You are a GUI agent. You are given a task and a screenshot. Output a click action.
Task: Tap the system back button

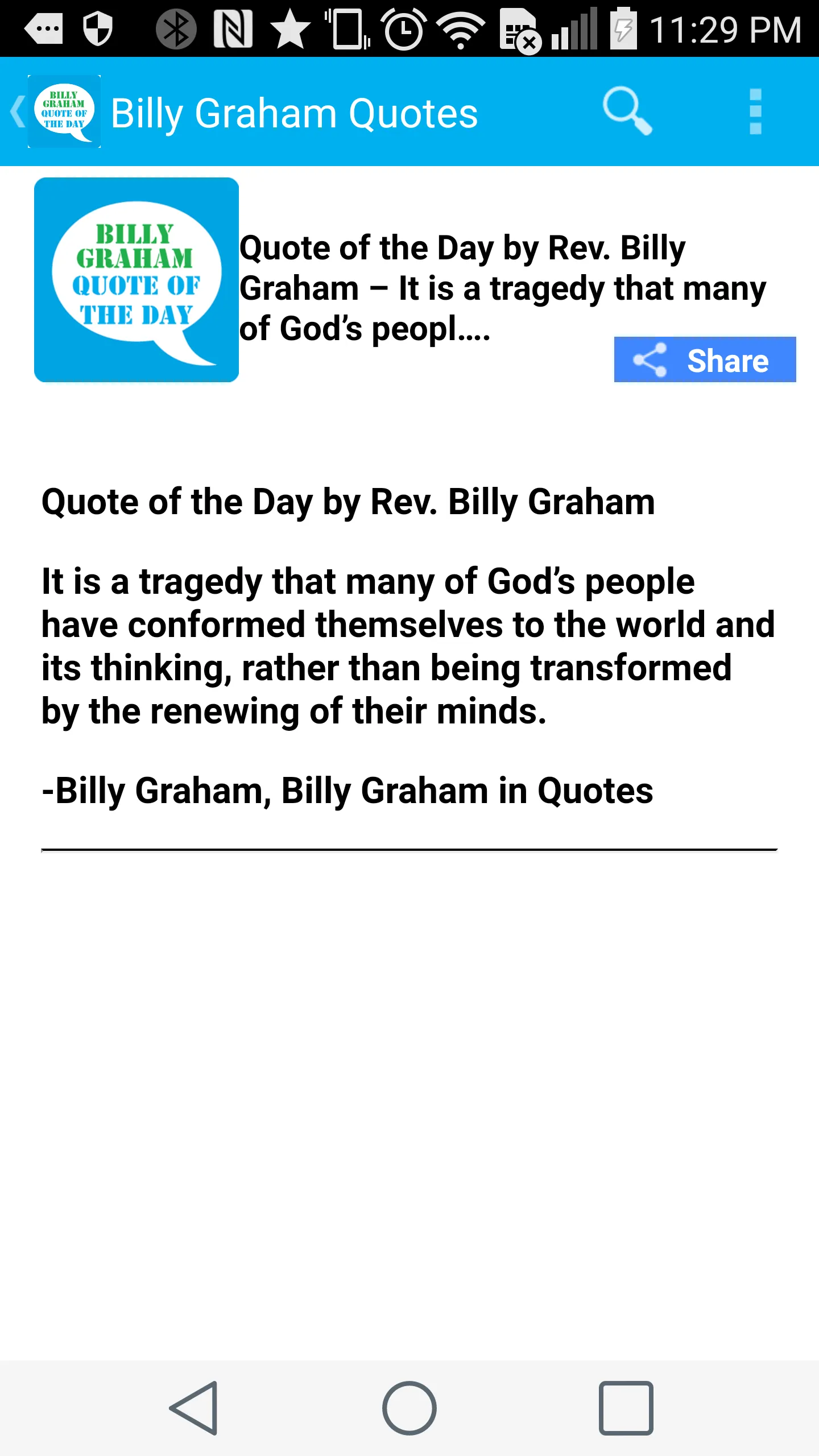click(194, 1408)
